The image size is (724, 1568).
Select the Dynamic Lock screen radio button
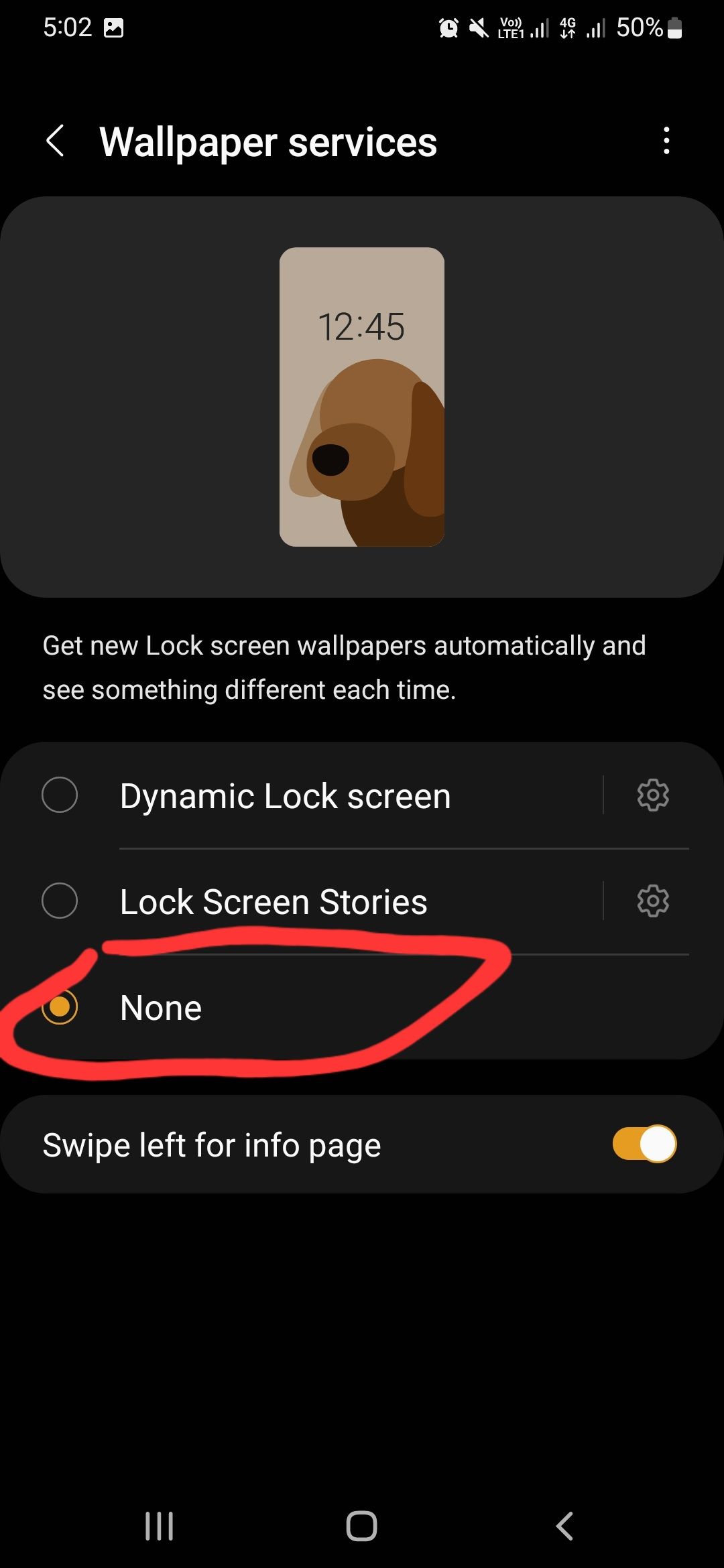(x=60, y=795)
